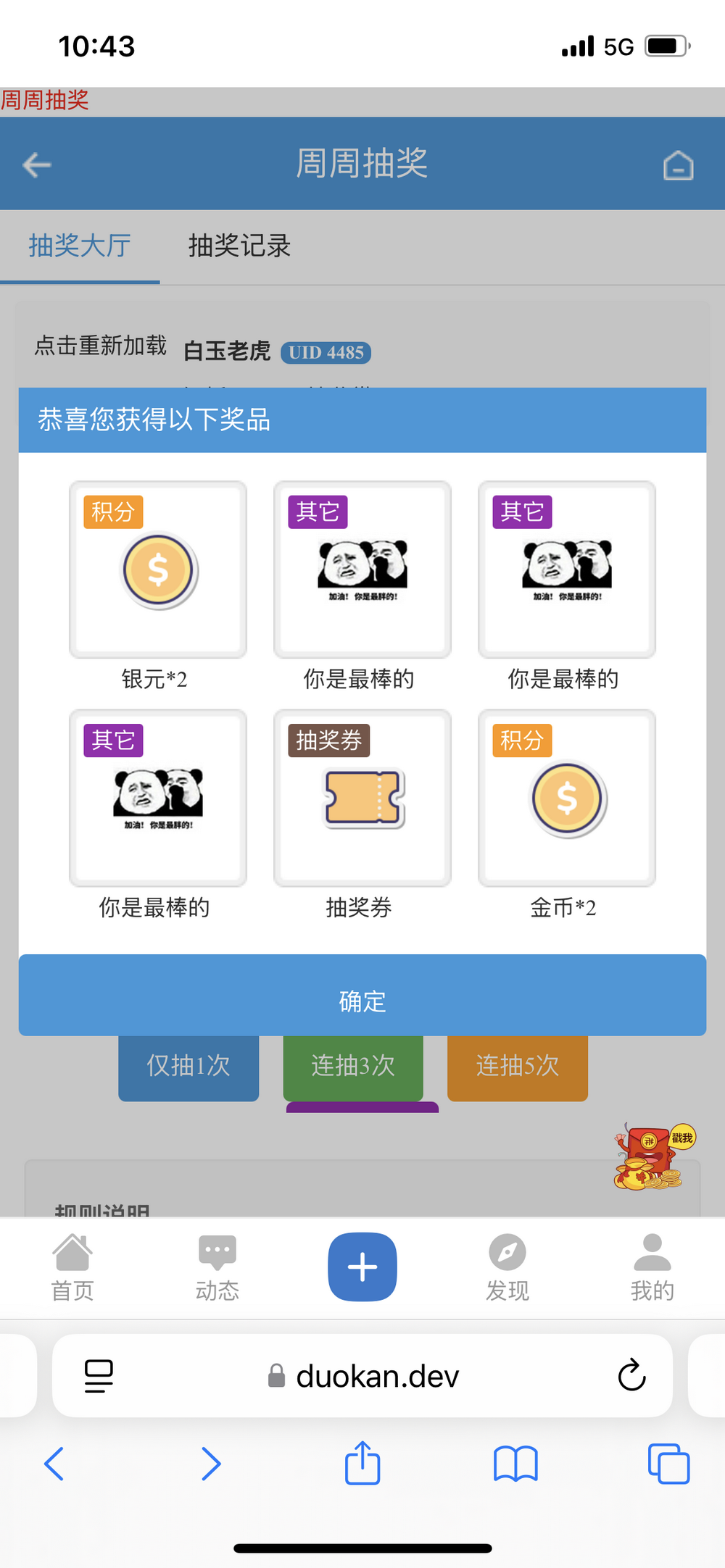Image resolution: width=725 pixels, height=1568 pixels.
Task: Switch to the 抽奖记录 tab
Action: pyautogui.click(x=239, y=246)
